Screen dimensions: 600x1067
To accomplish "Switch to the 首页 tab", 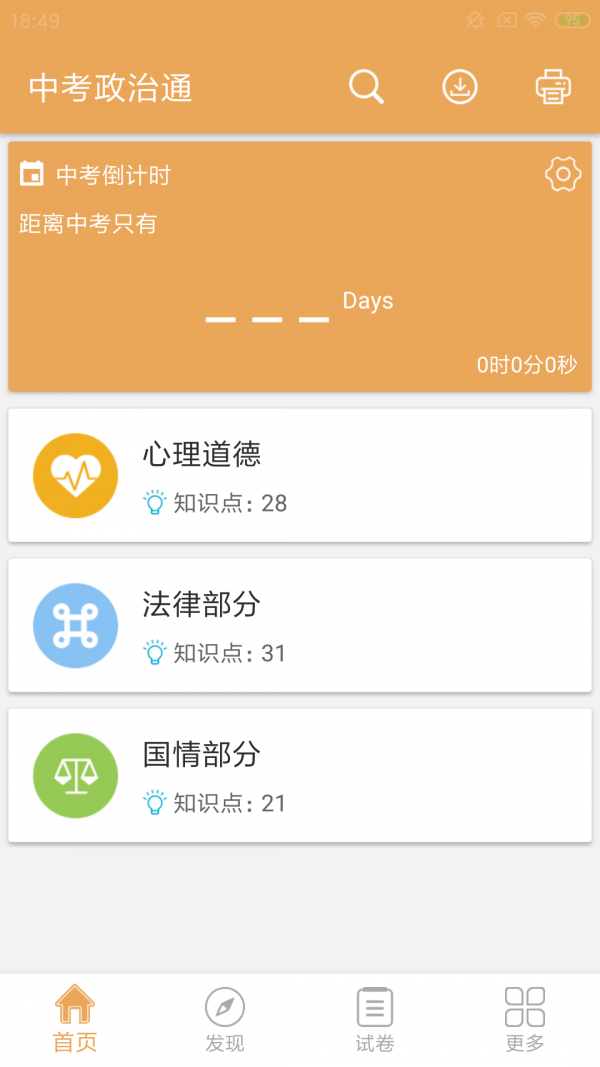I will coord(75,1018).
